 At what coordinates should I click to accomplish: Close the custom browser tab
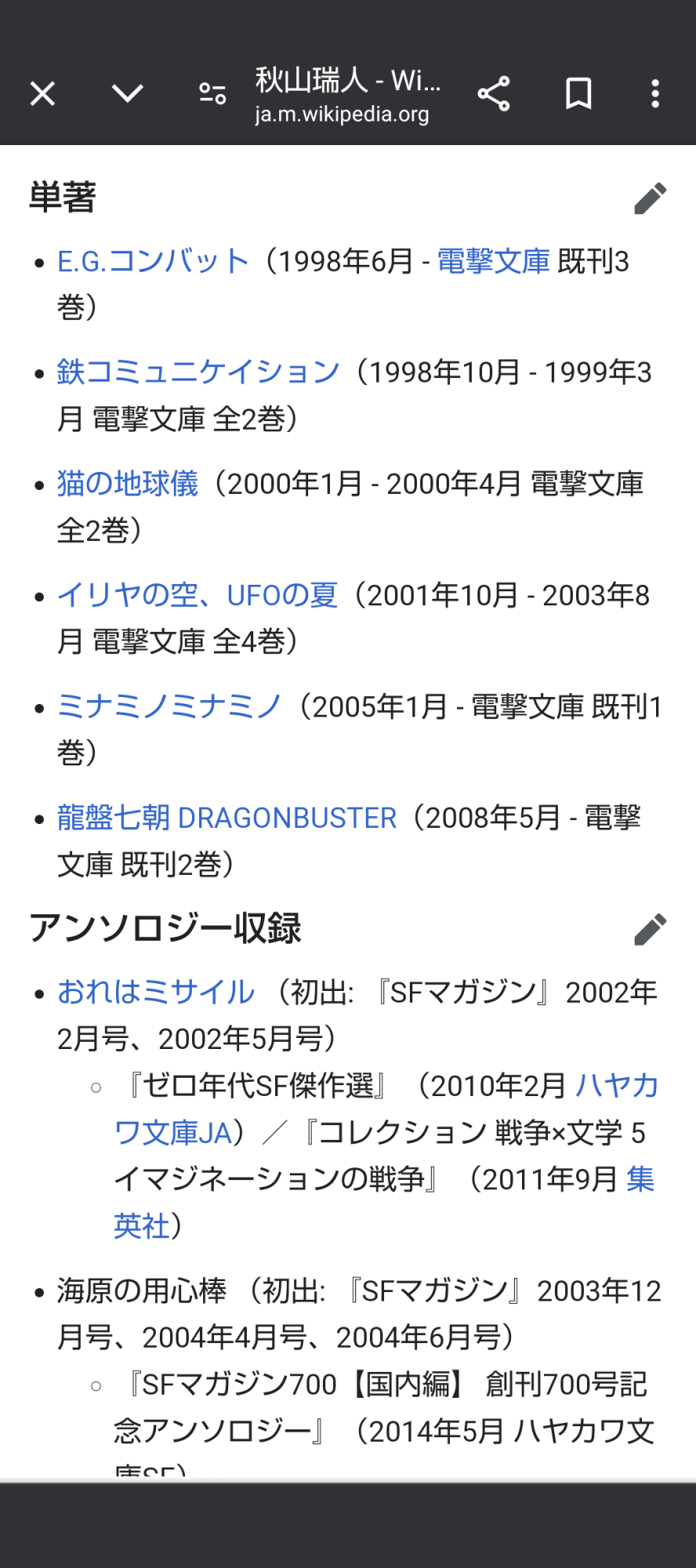coord(42,94)
